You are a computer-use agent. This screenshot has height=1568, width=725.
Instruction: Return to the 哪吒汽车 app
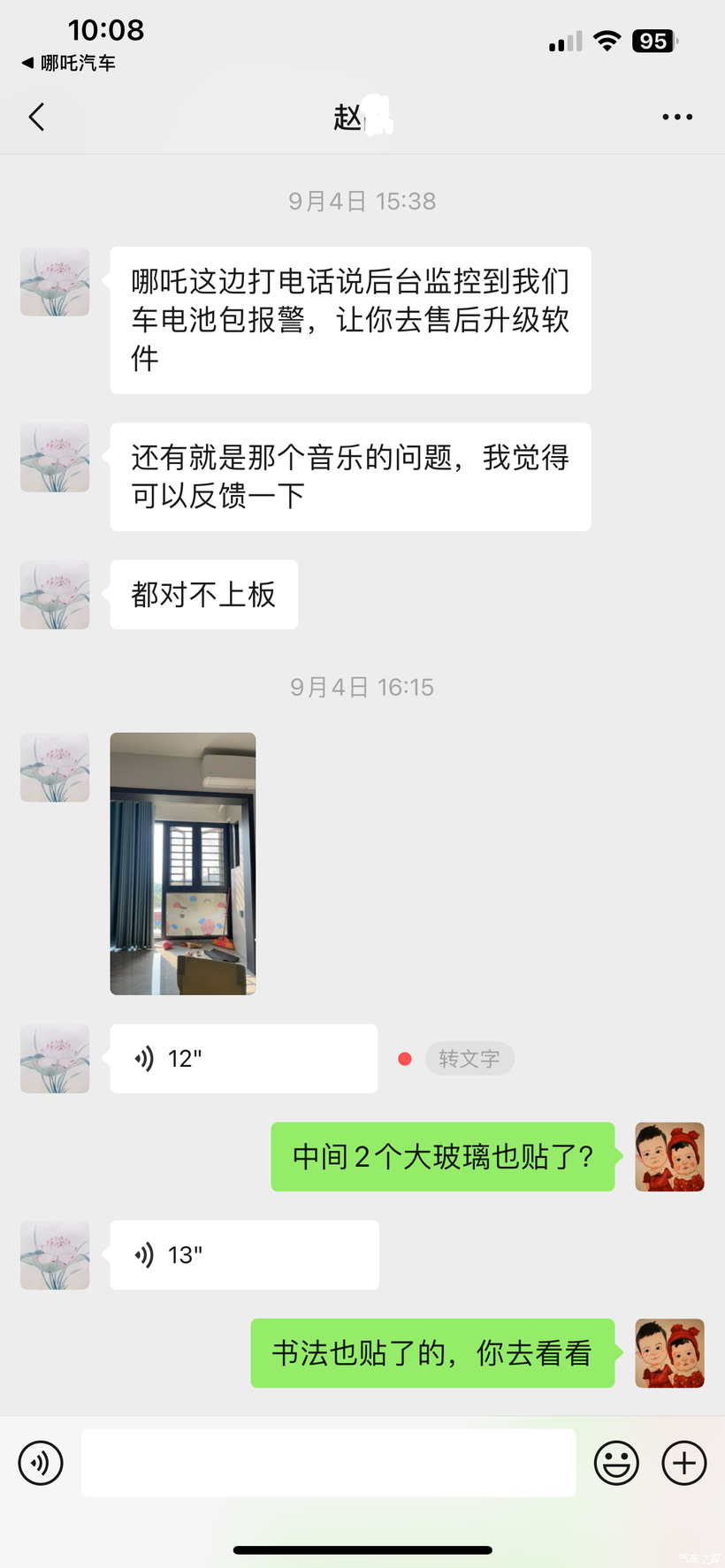coord(69,63)
